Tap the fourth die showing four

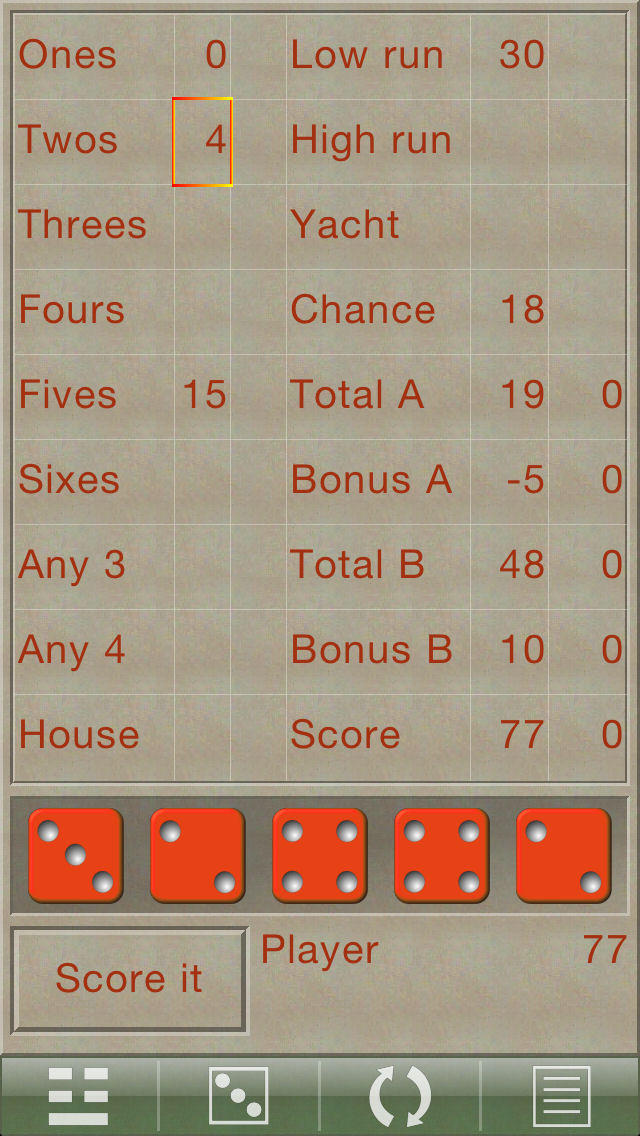[441, 856]
